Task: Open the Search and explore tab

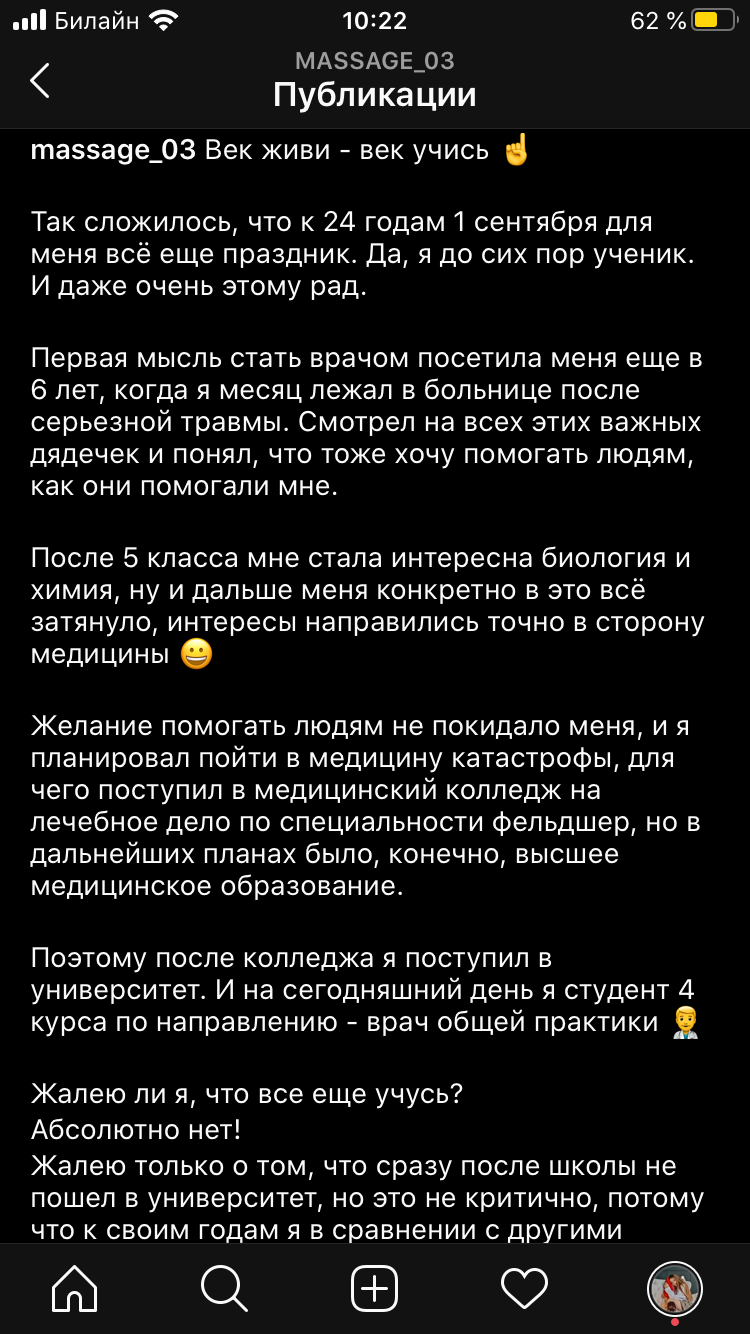Action: 224,1288
